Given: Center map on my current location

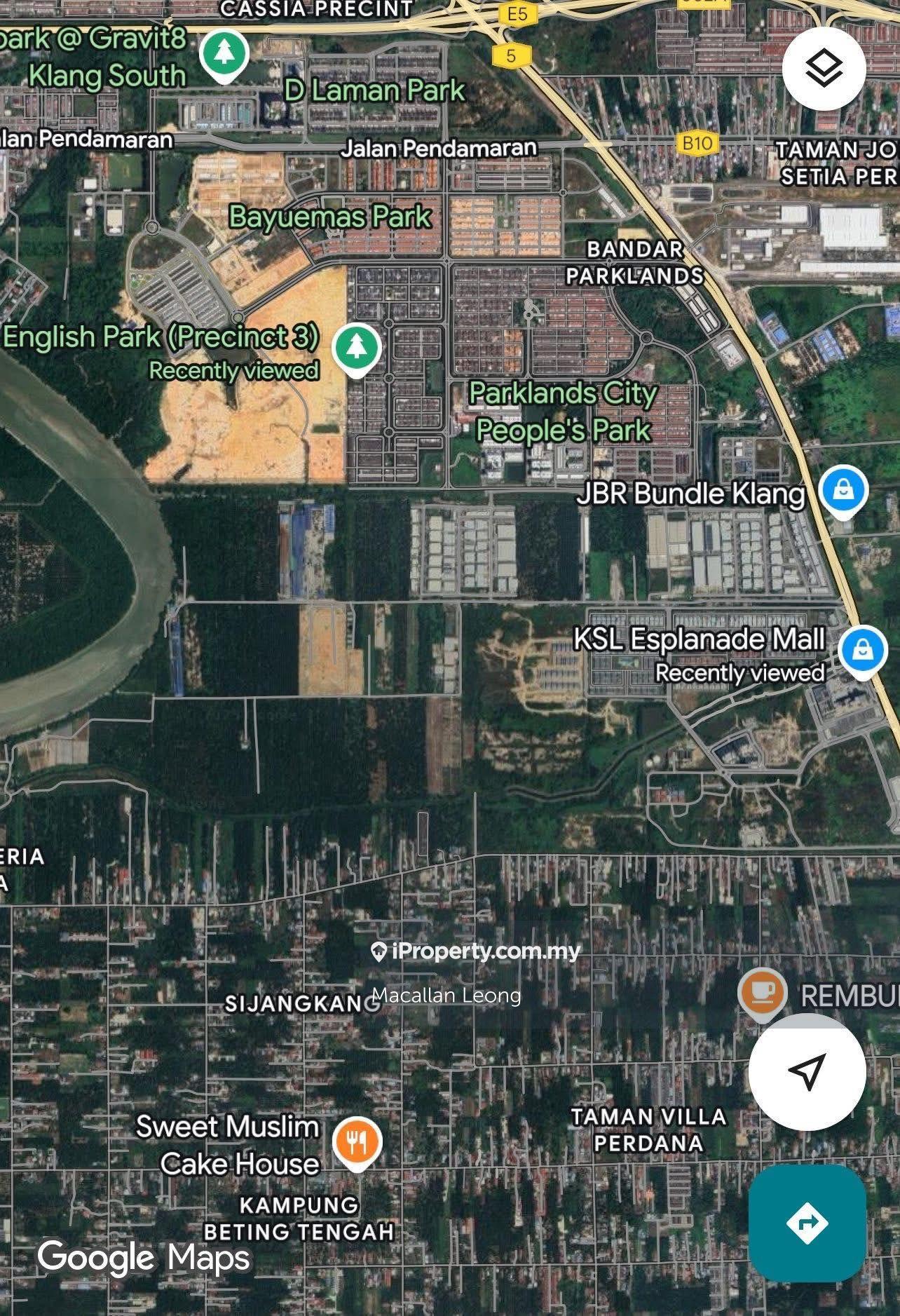Looking at the screenshot, I should point(807,1071).
